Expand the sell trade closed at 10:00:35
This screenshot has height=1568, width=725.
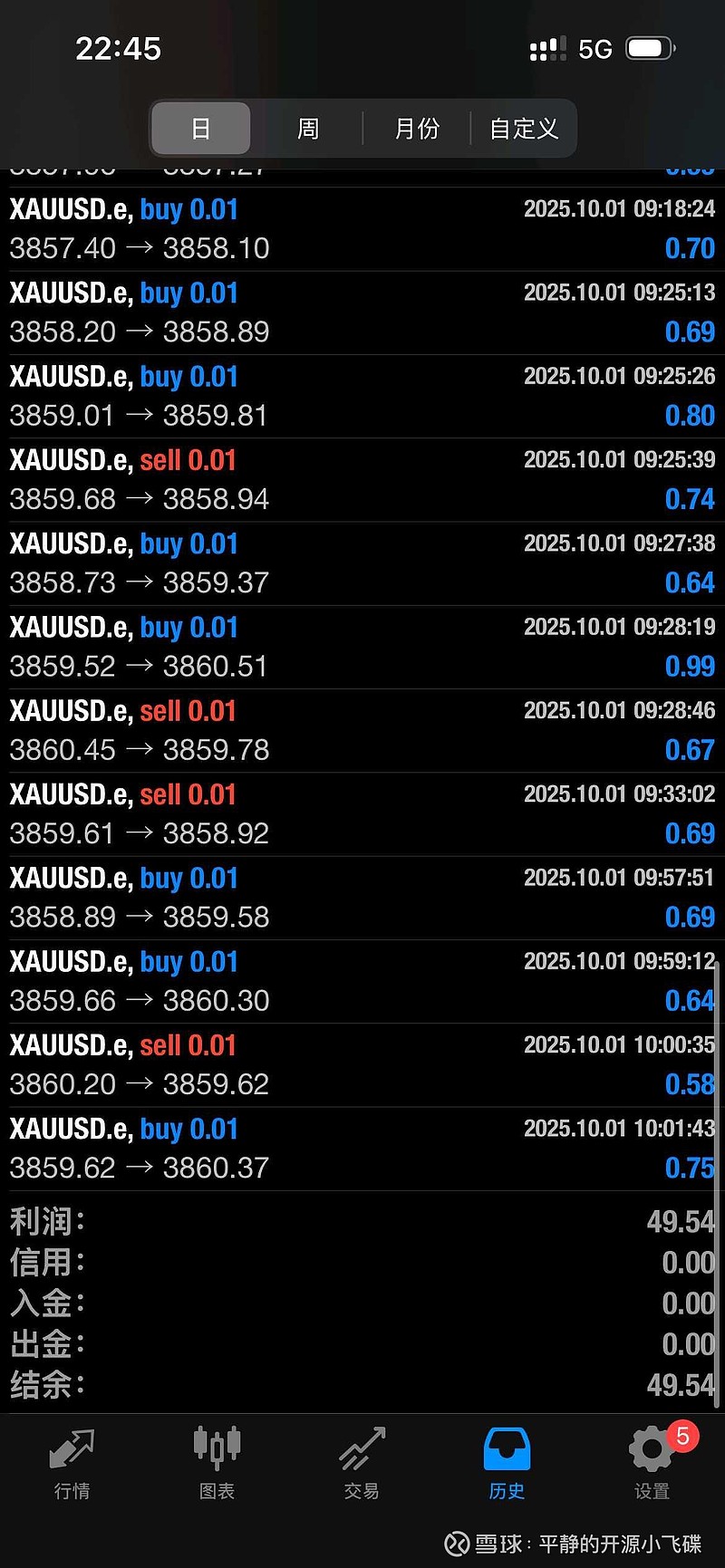362,1065
